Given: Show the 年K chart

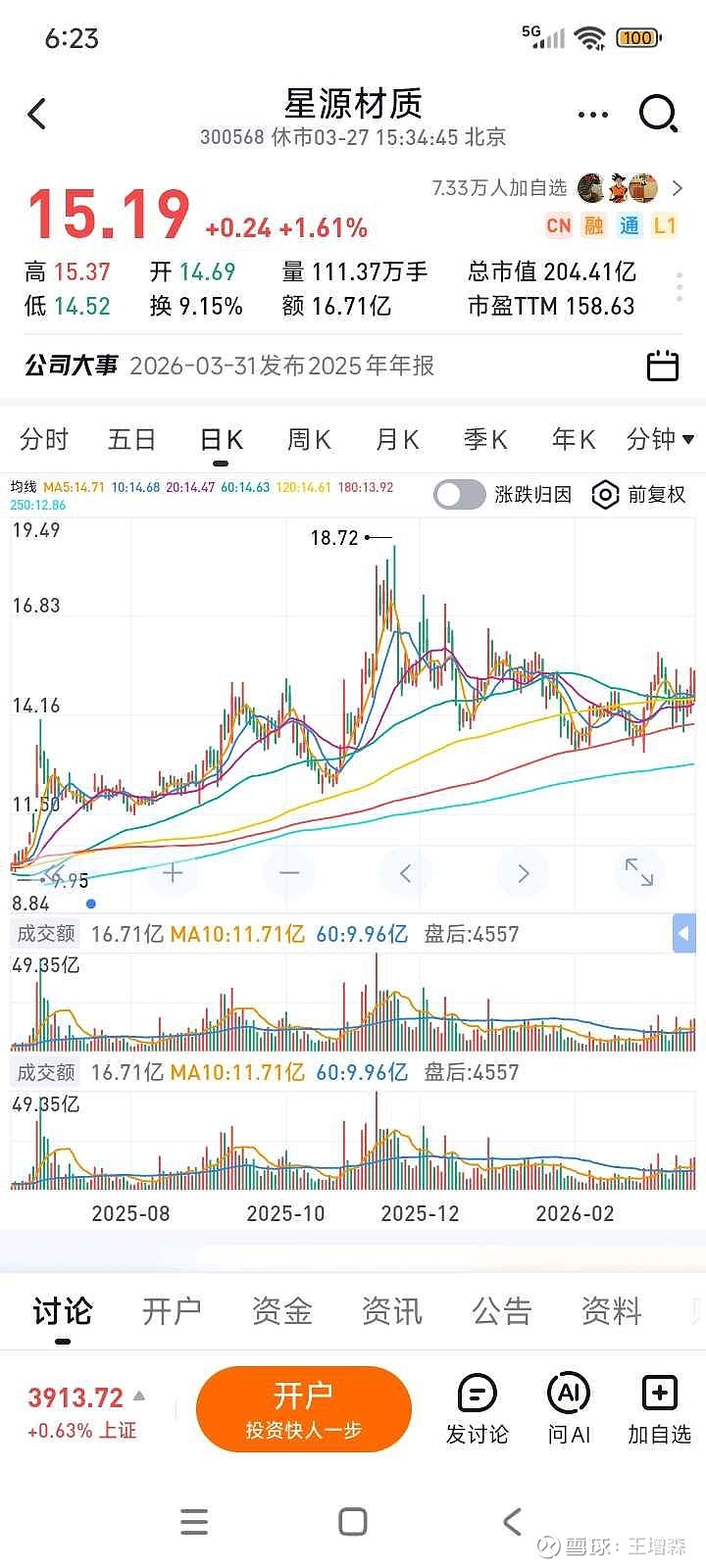Looking at the screenshot, I should coord(574,439).
